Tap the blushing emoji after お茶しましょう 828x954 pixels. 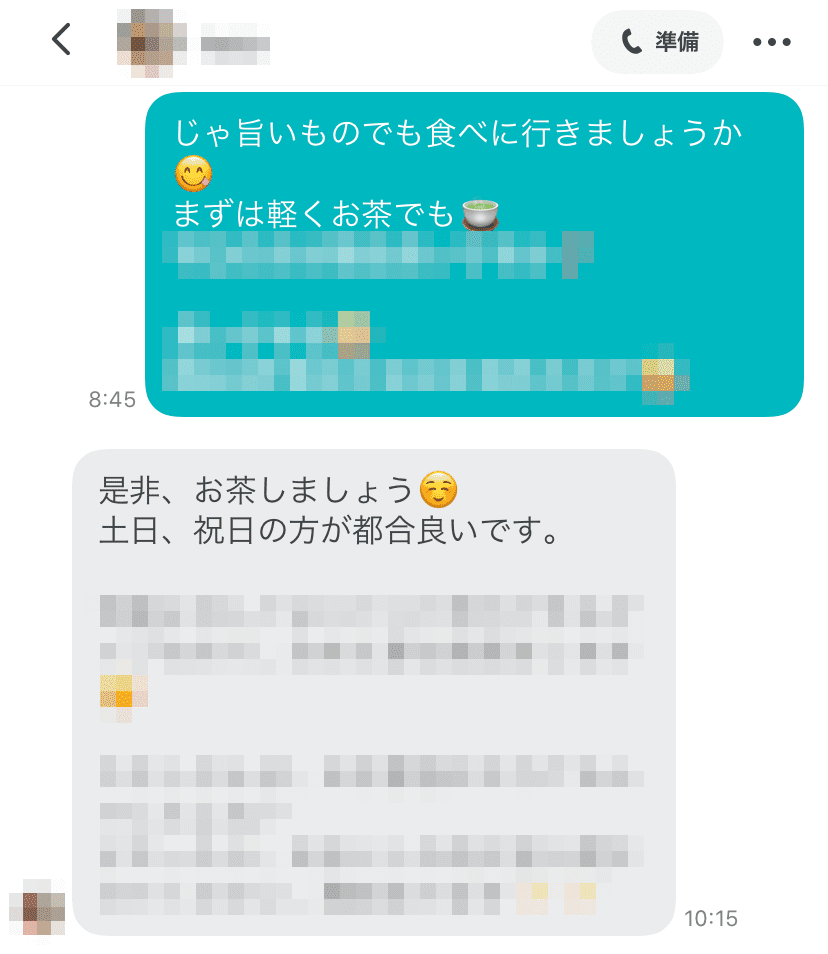[436, 488]
